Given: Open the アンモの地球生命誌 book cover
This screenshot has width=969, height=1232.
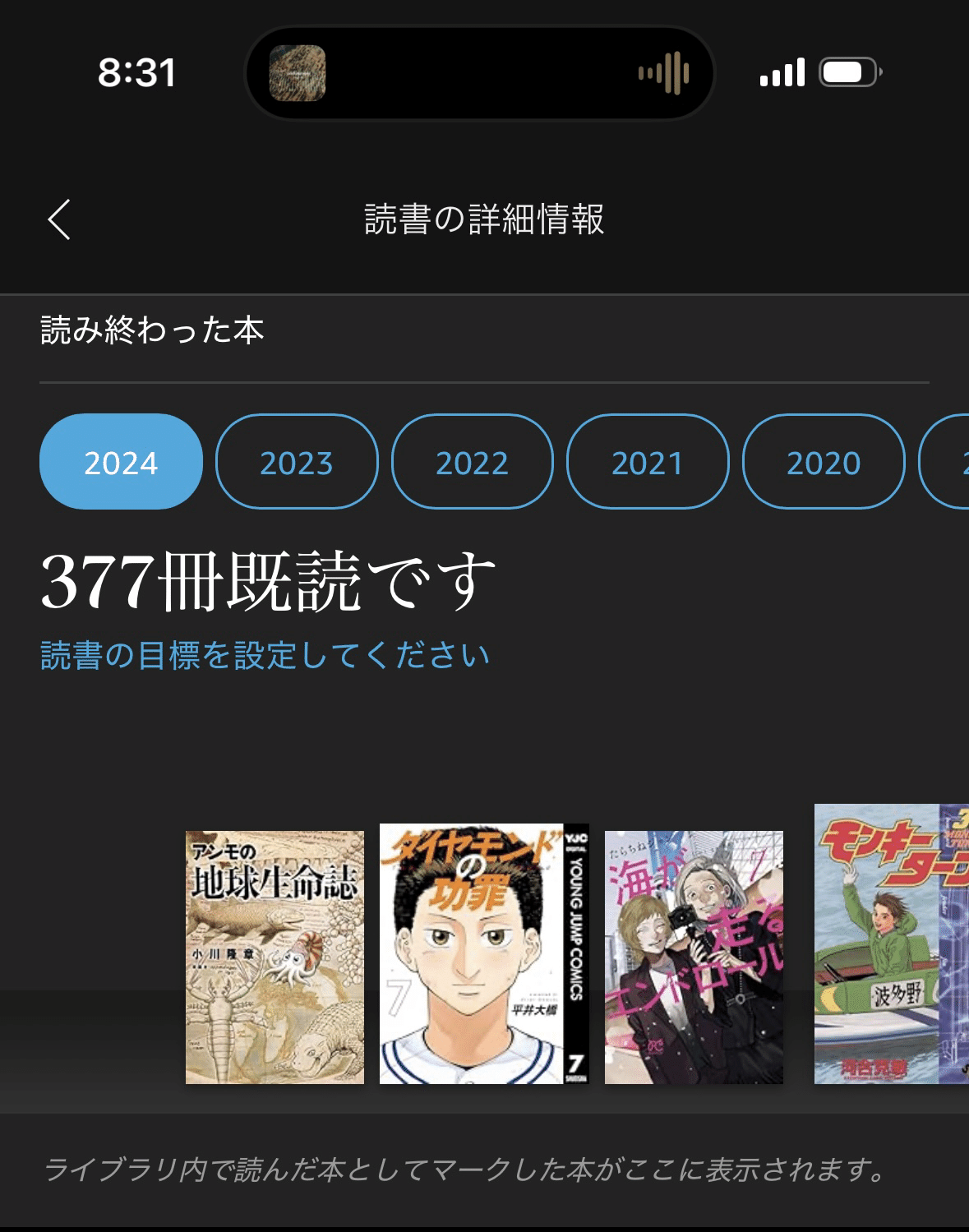Looking at the screenshot, I should pos(273,957).
